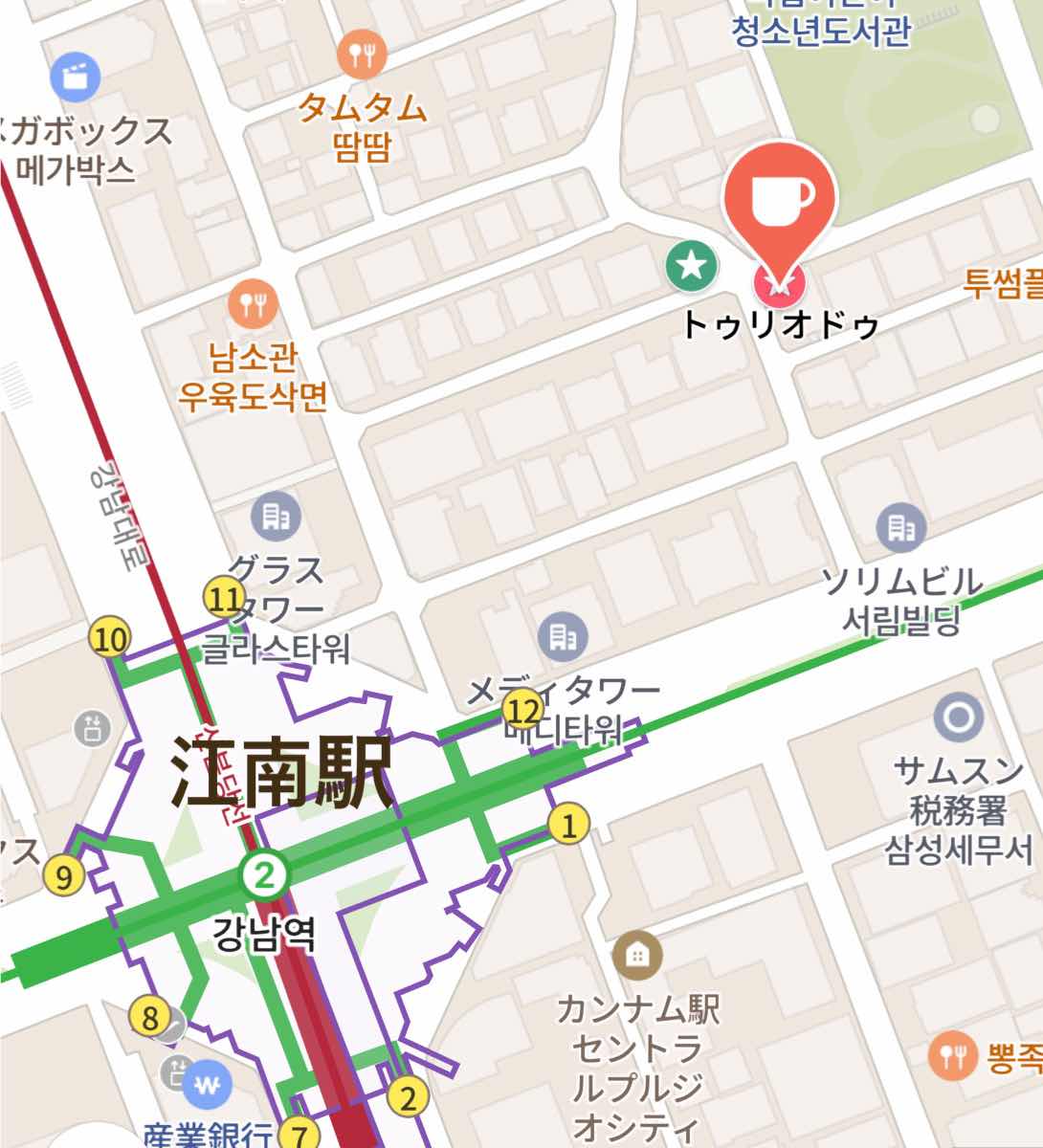Open the 뽕족 restaurant marker

pyautogui.click(x=953, y=1055)
